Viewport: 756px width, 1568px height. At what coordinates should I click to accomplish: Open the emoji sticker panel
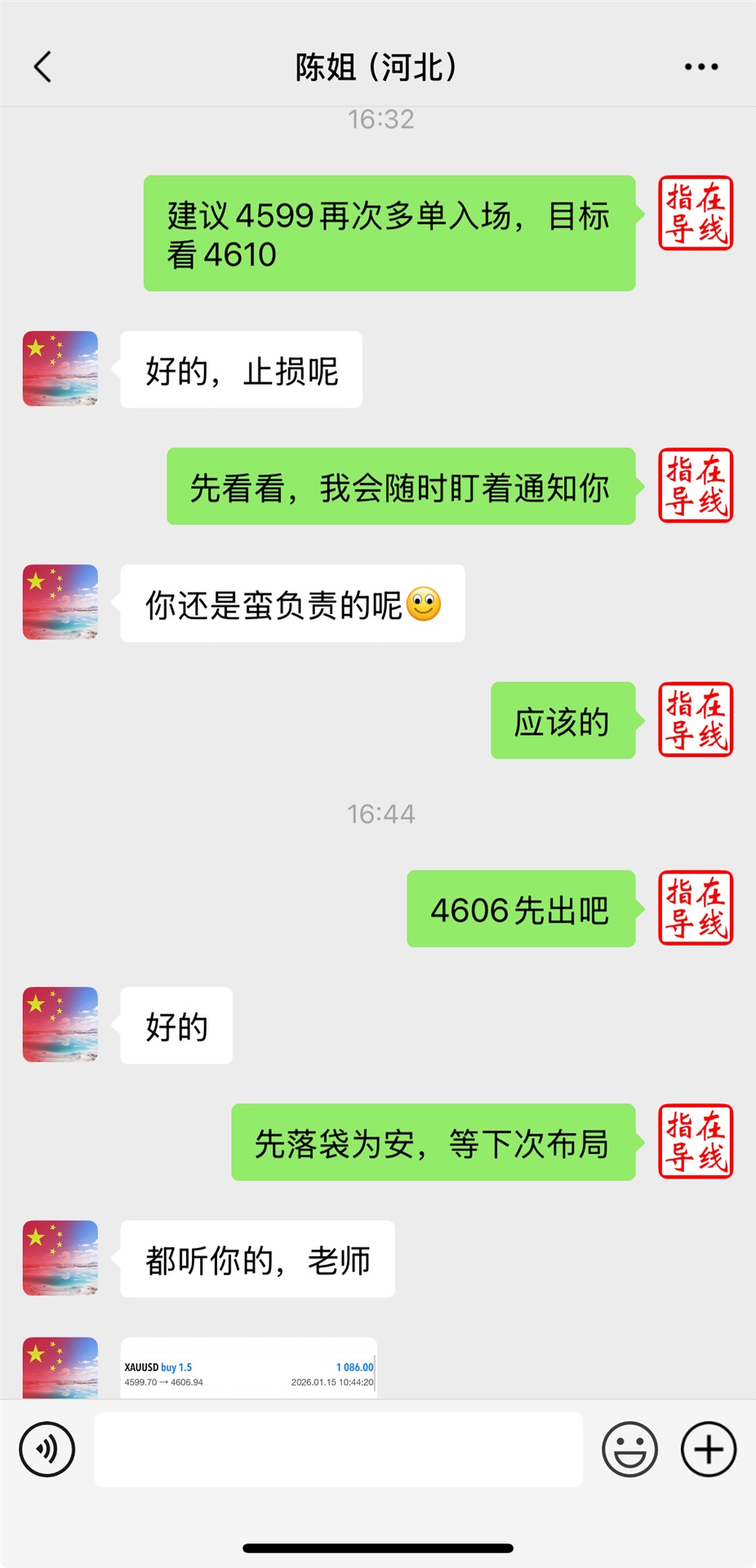[629, 1449]
